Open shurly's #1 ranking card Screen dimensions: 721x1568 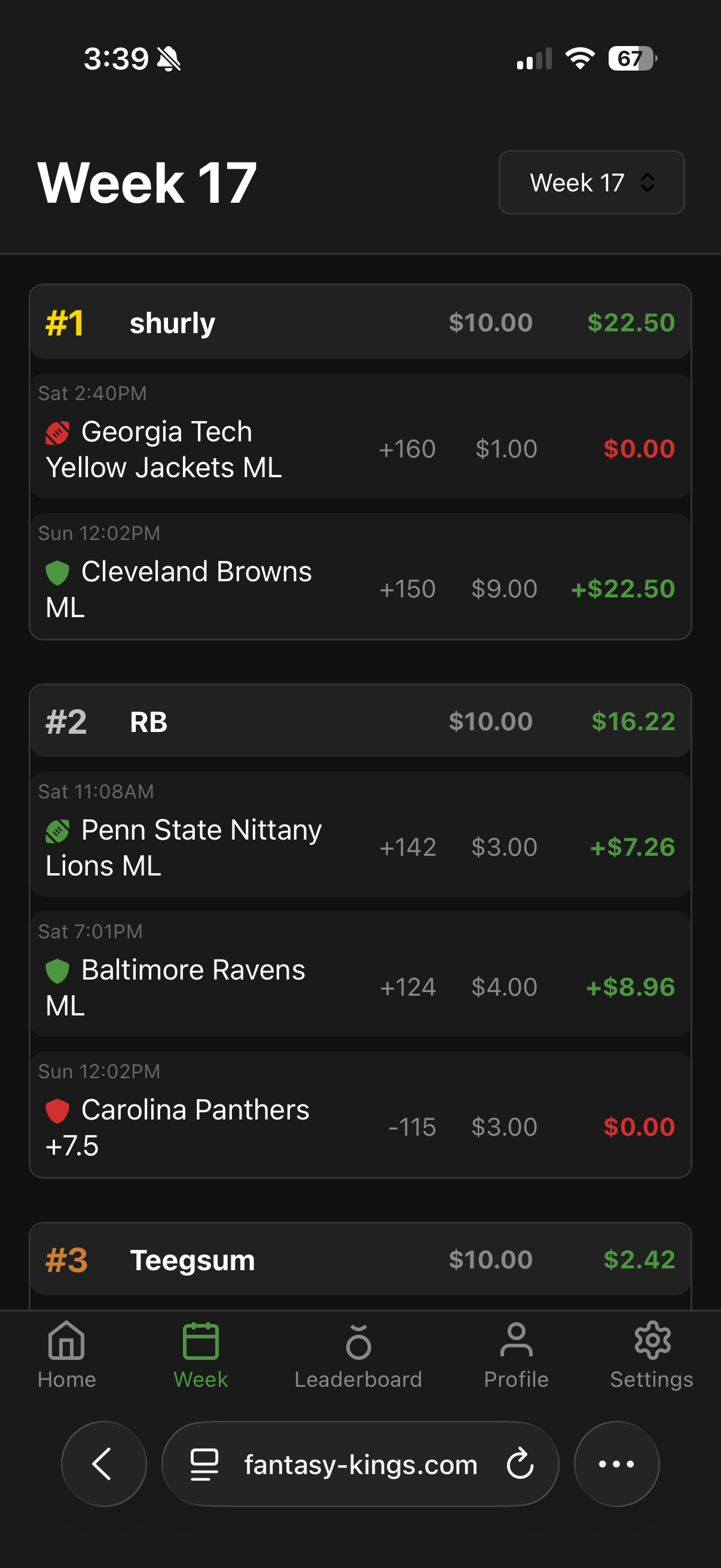click(360, 322)
